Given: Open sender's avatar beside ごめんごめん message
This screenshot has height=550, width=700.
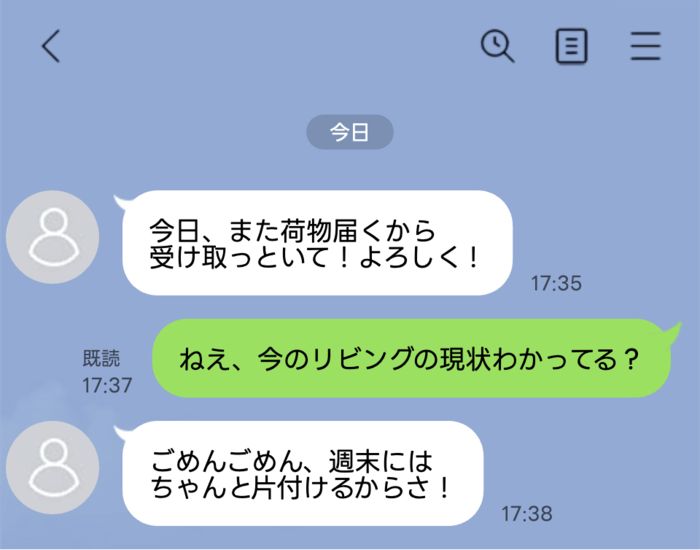Looking at the screenshot, I should pos(52,469).
